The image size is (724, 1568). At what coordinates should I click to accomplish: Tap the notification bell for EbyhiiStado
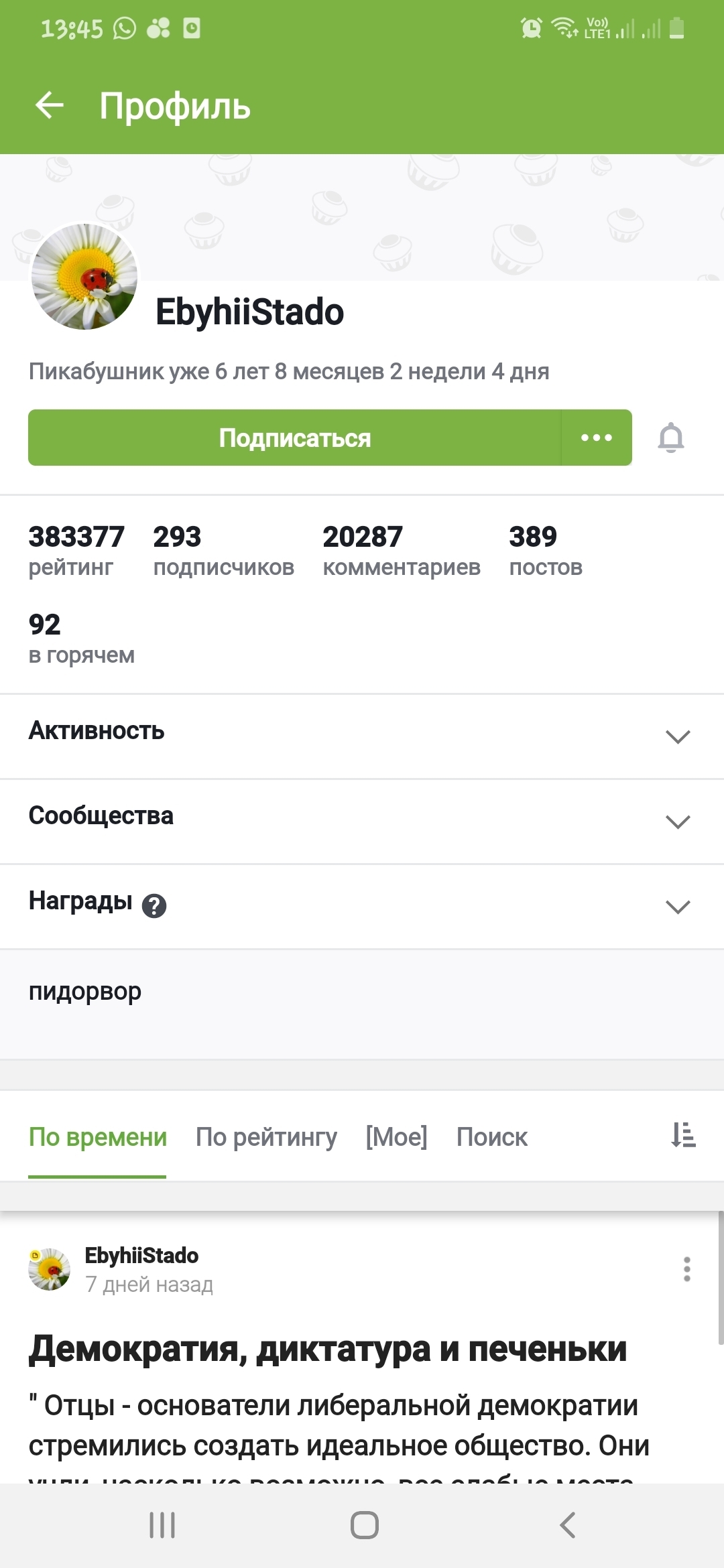pyautogui.click(x=670, y=438)
